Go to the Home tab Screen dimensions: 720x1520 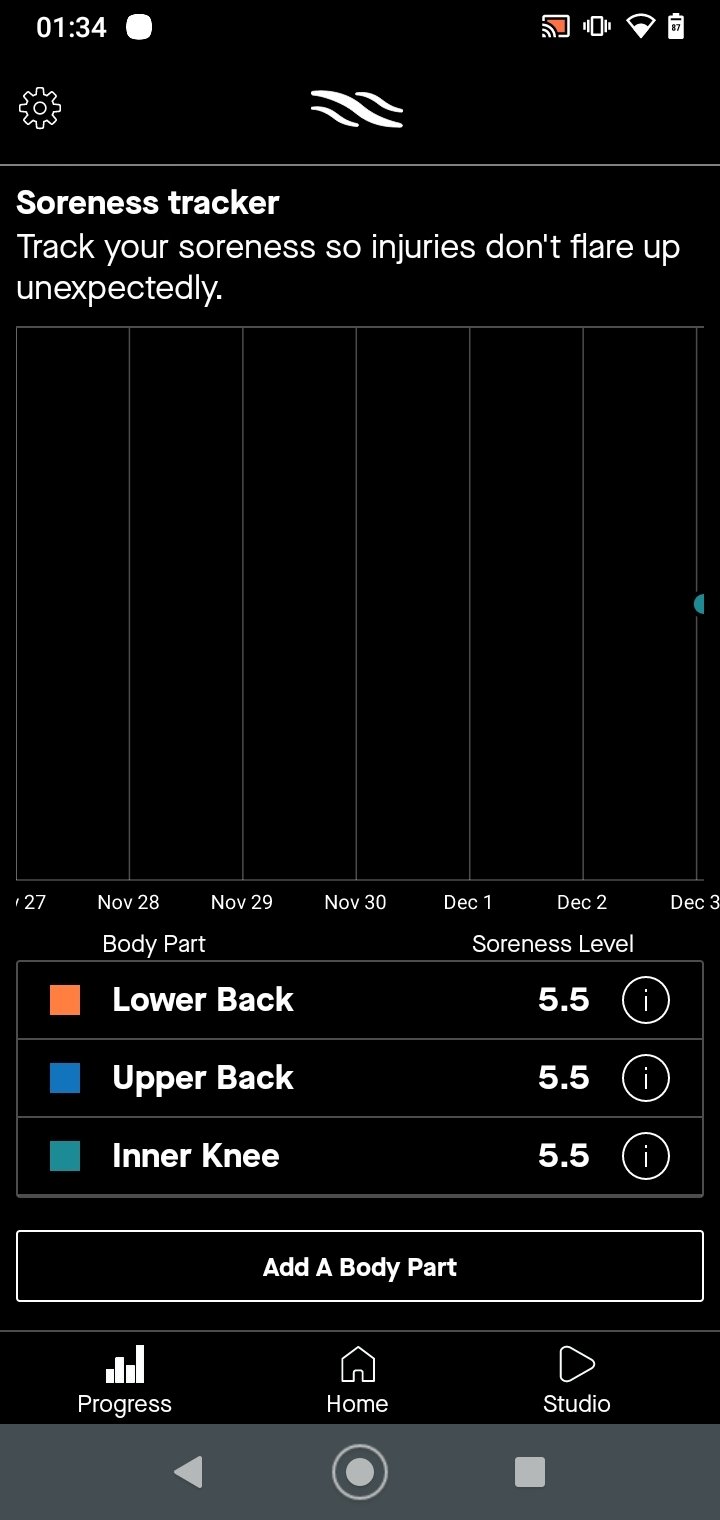tap(357, 1380)
